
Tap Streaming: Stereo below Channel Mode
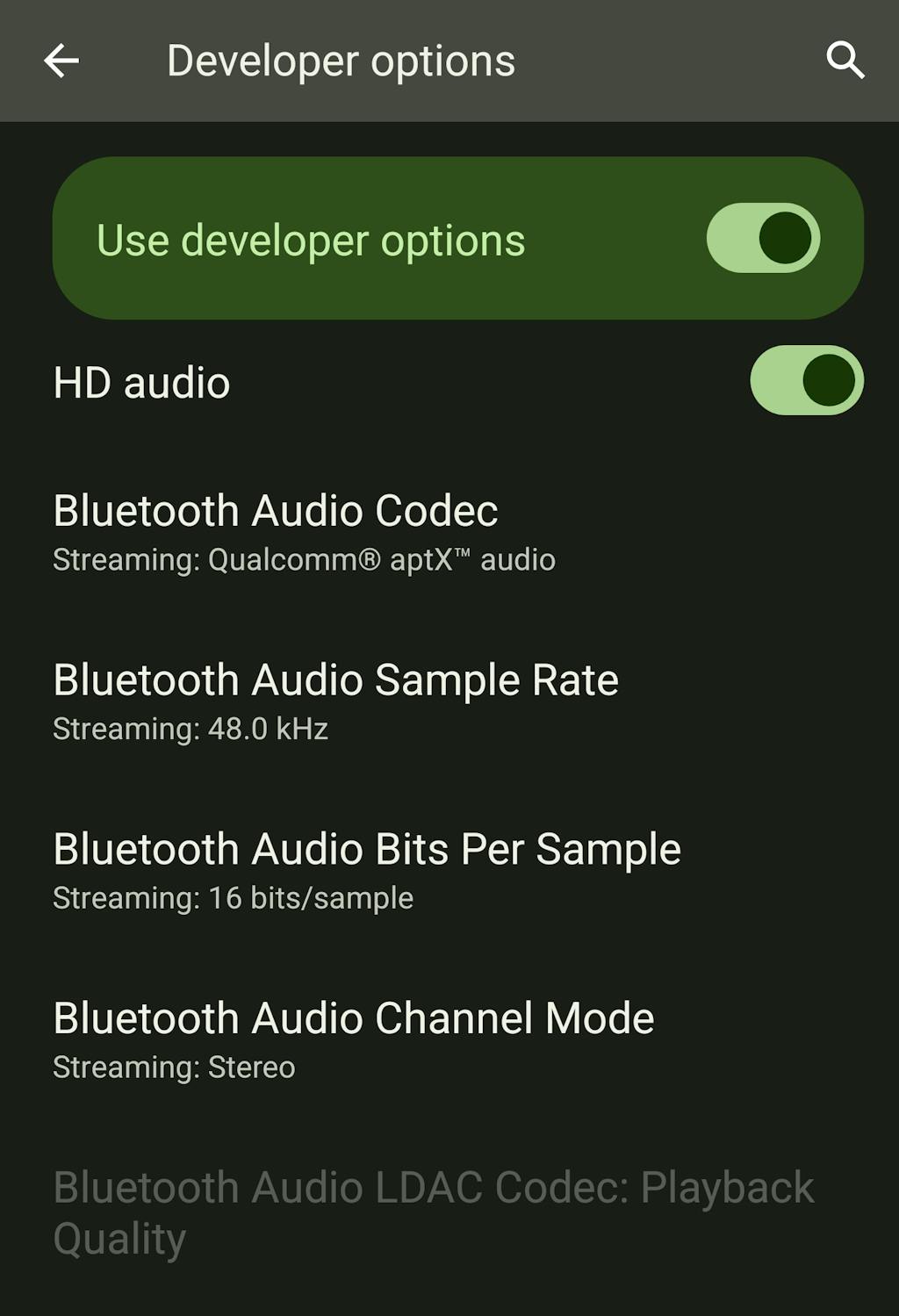[x=174, y=1068]
